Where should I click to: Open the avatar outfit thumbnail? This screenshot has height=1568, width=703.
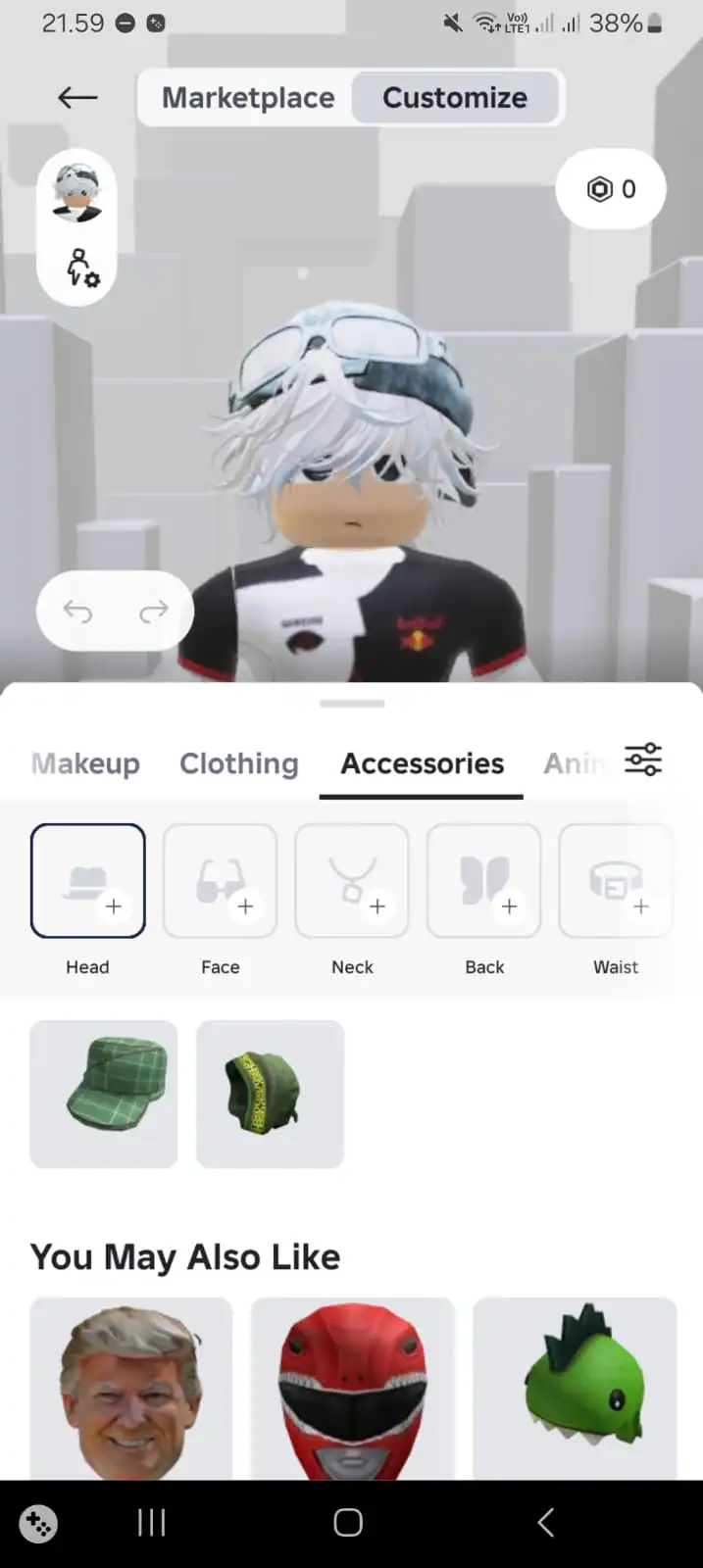(x=76, y=193)
